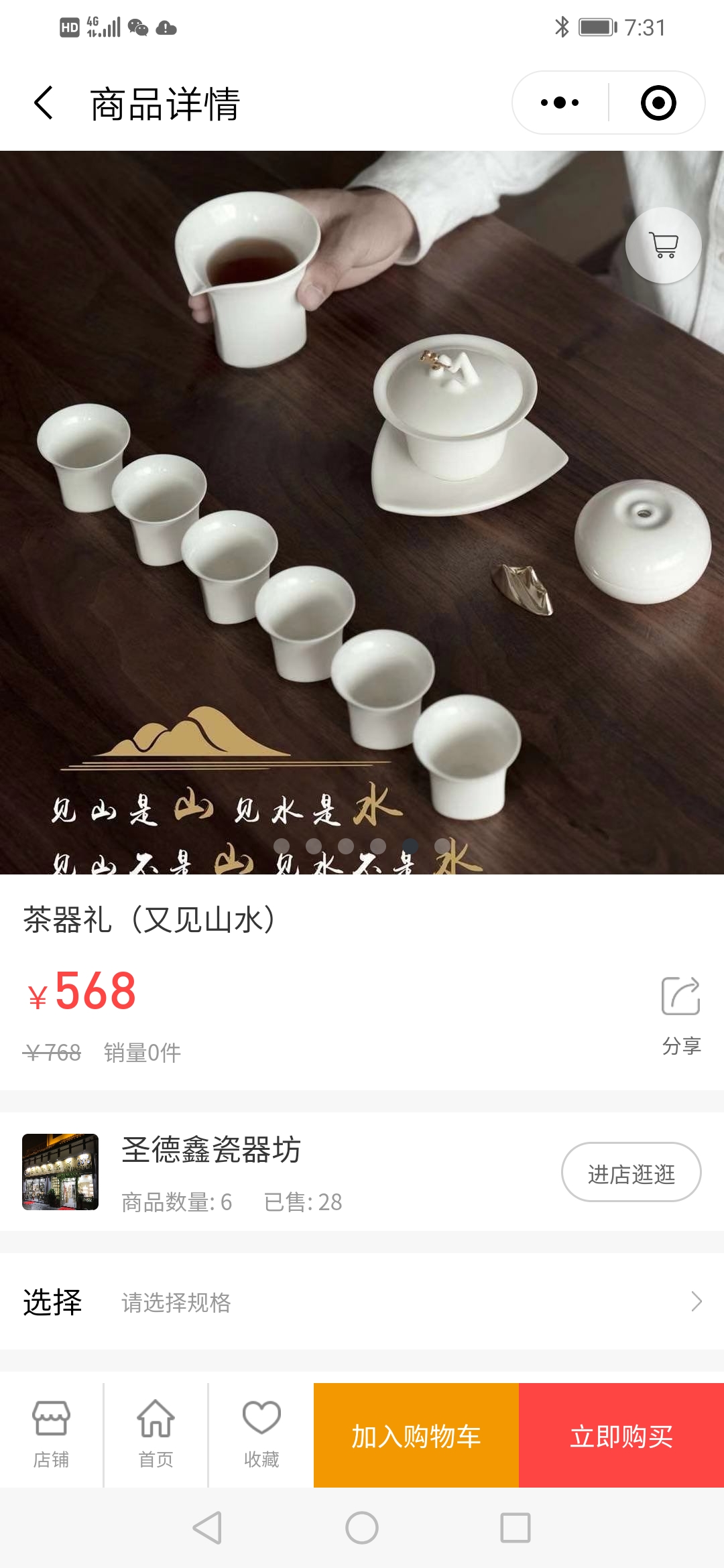Open 圣德鑫瓷器坊 store thumbnail
Screen dimensions: 724x1568
[60, 1172]
